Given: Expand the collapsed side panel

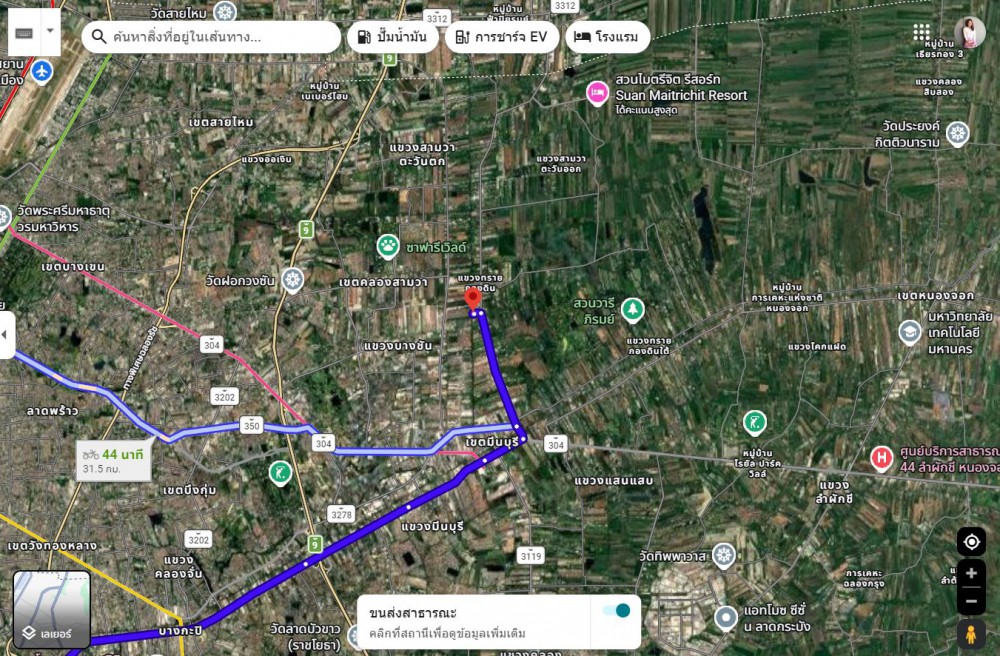Looking at the screenshot, I should pos(7,334).
